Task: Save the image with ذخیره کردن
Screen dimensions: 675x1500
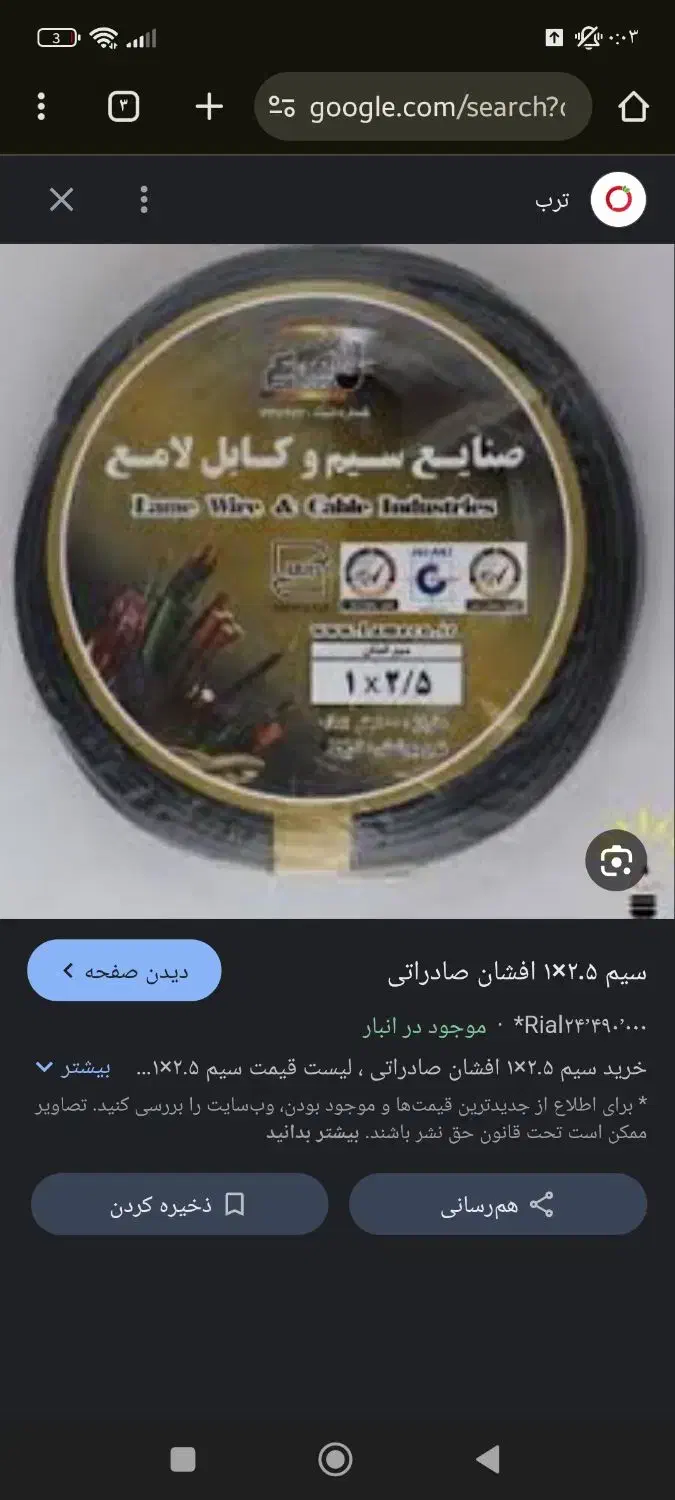Action: 179,1205
